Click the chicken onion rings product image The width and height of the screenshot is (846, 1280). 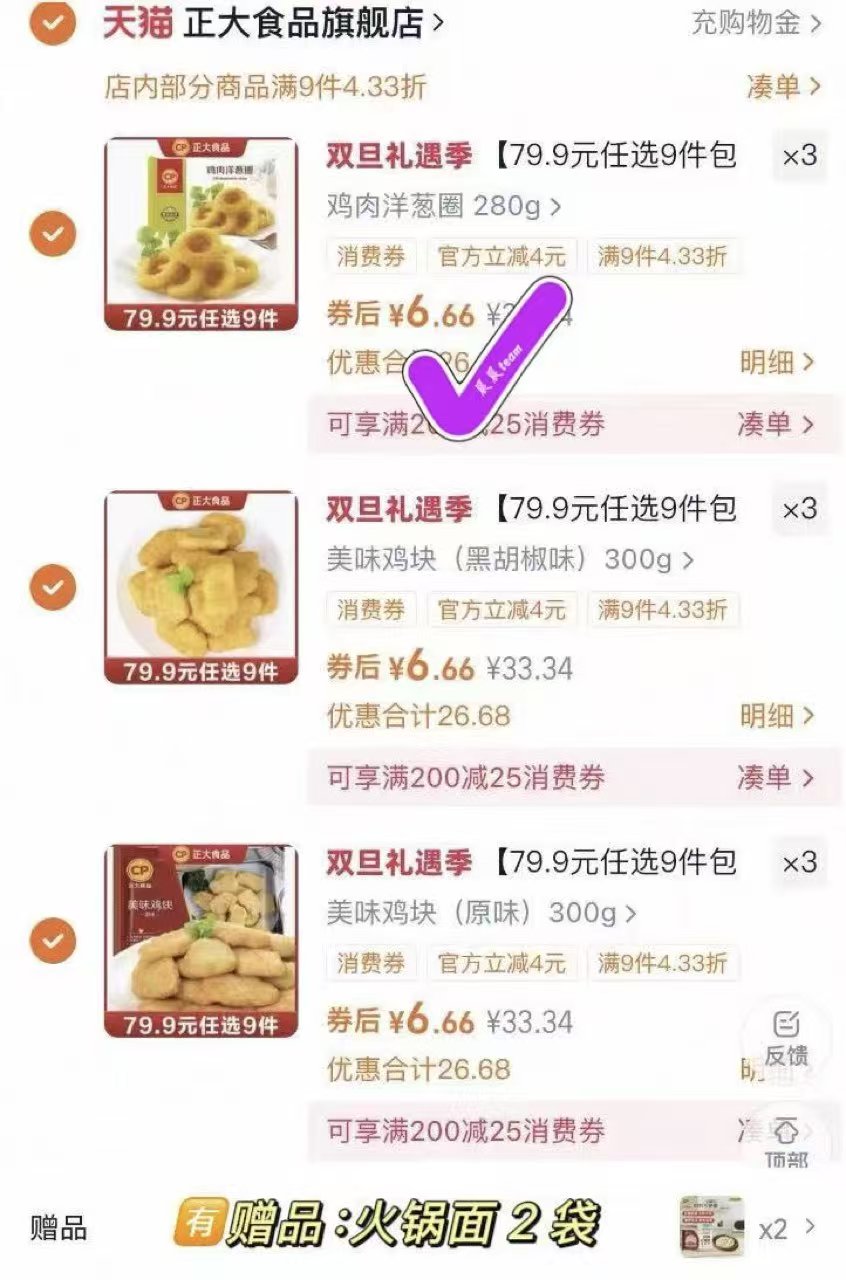coord(200,230)
